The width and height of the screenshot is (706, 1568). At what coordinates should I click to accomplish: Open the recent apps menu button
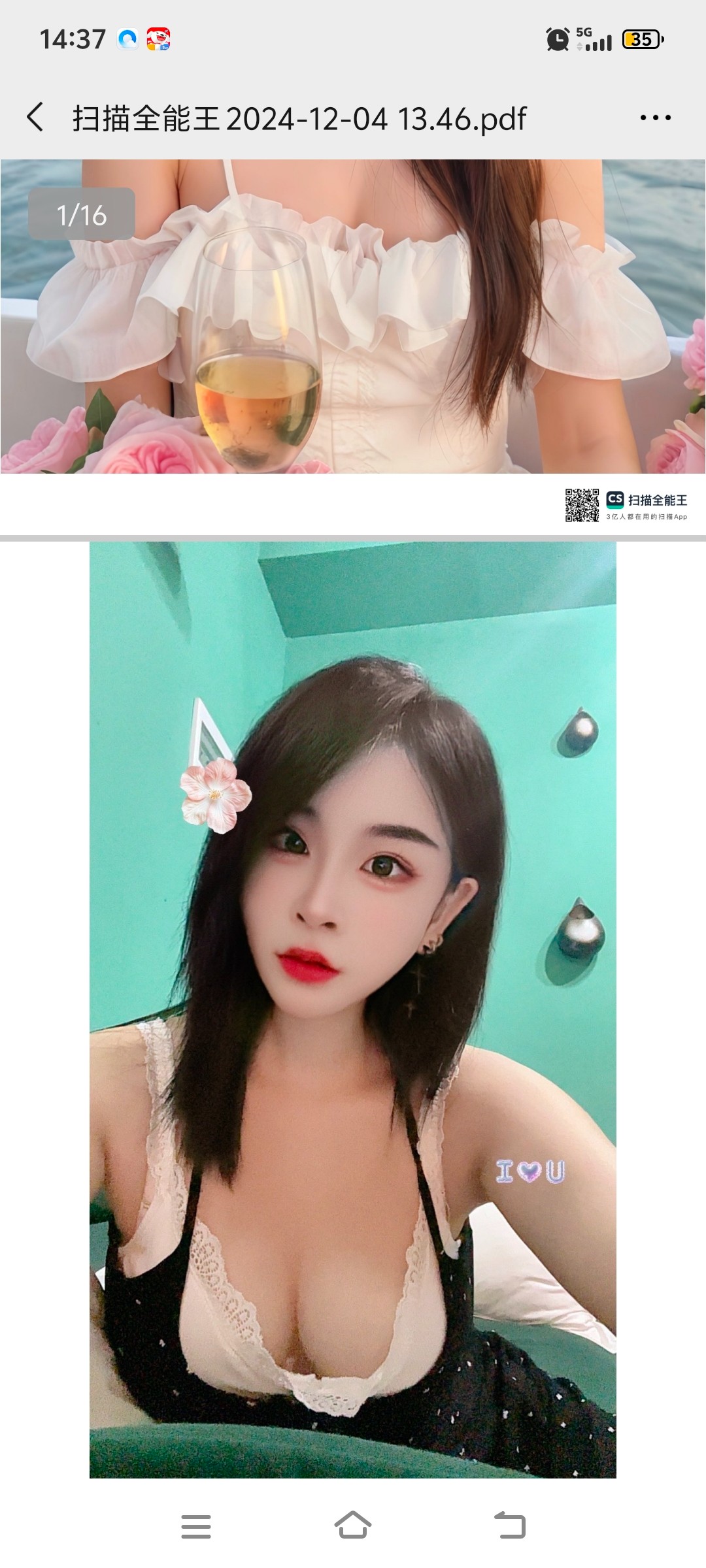[x=196, y=1526]
